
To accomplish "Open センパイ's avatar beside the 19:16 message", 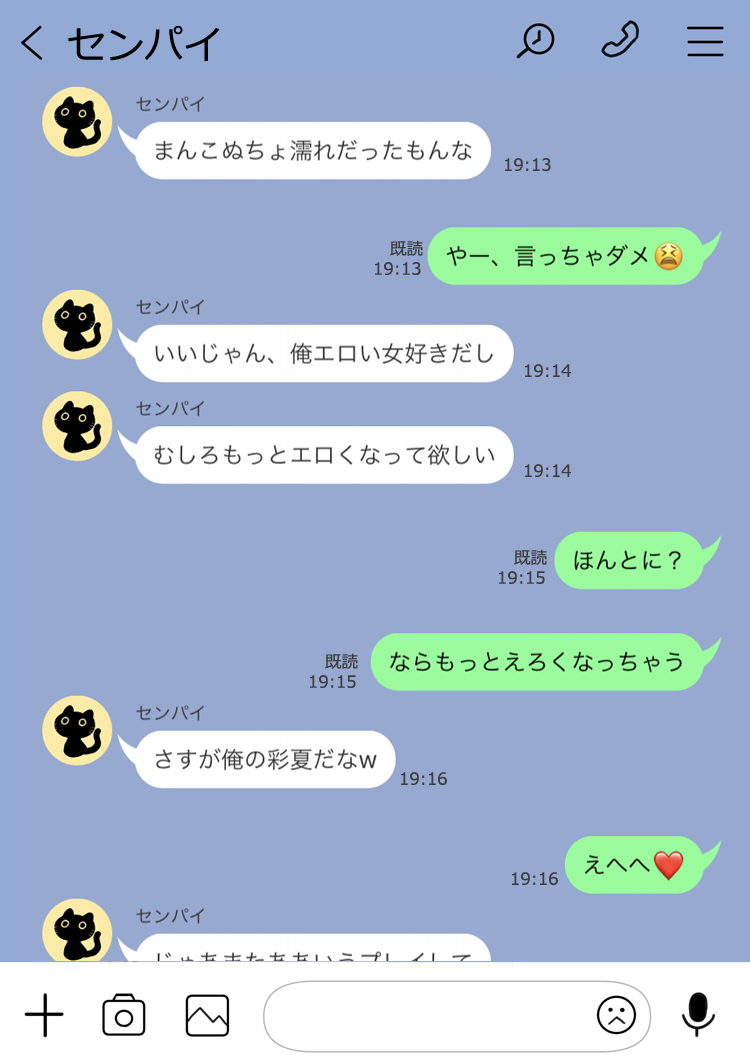I will (77, 730).
